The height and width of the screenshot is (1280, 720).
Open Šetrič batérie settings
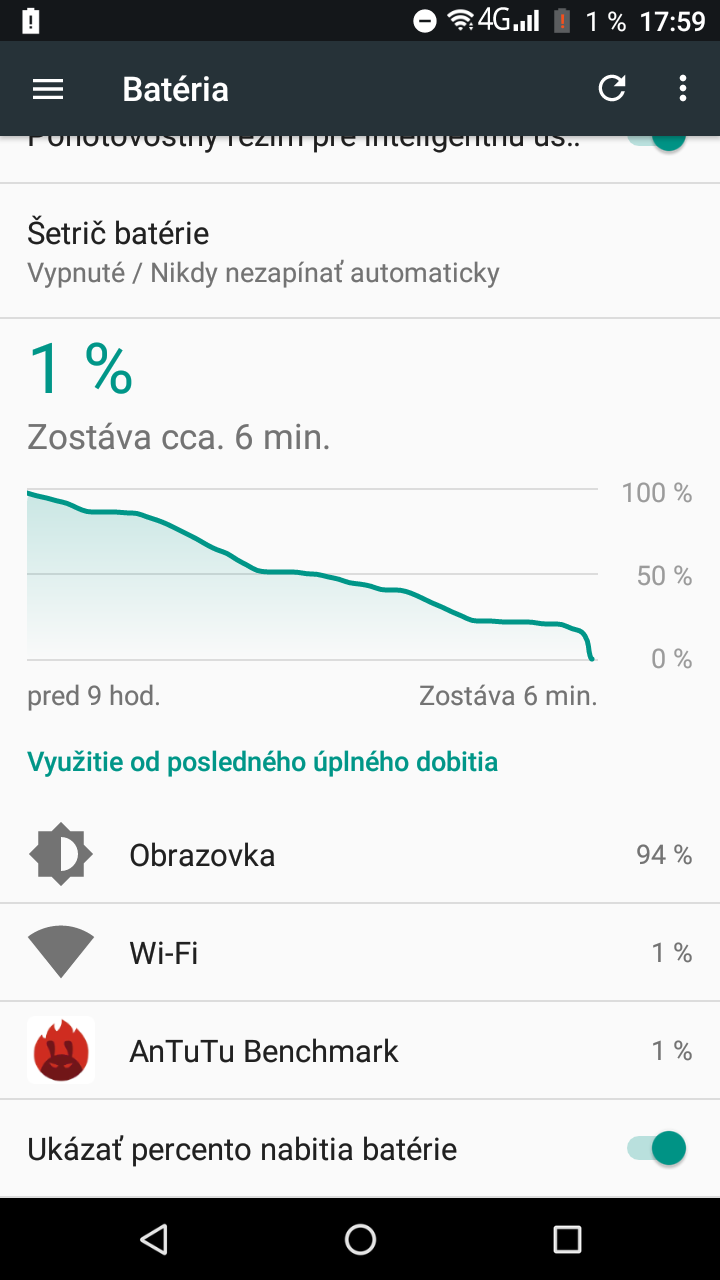coord(360,251)
